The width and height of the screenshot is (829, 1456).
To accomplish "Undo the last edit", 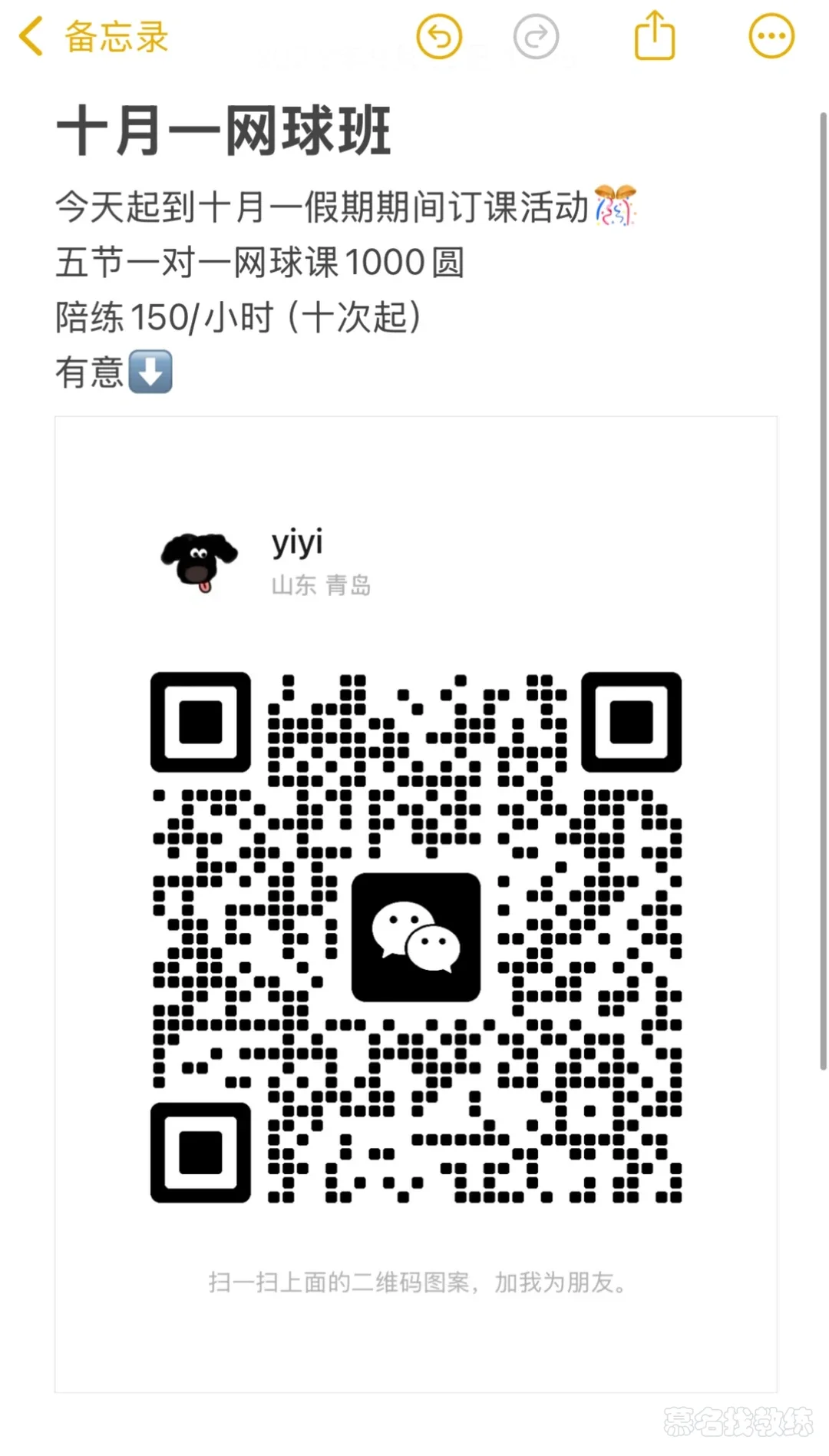I will 439,36.
